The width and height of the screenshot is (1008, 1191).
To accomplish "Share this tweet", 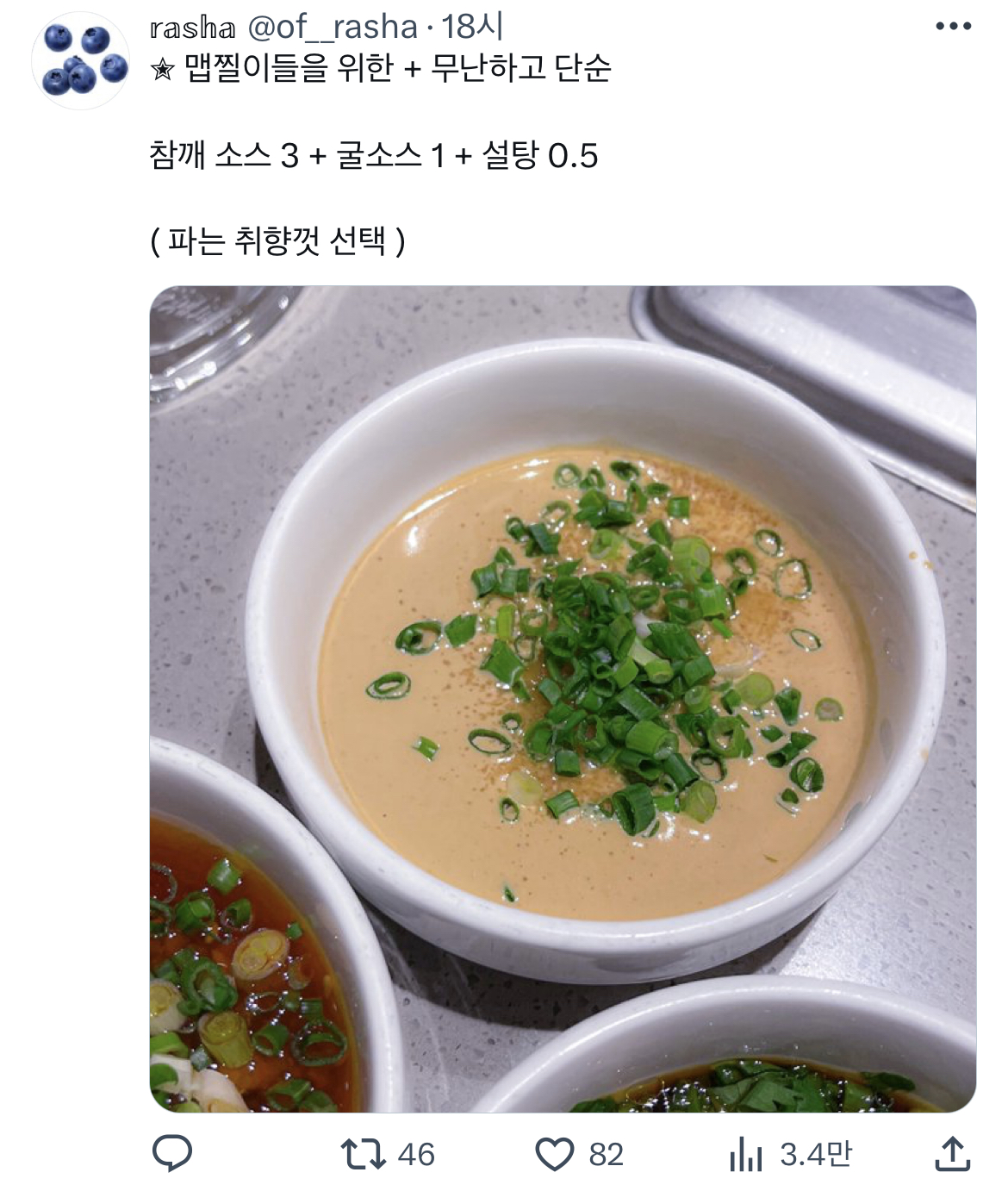I will tap(952, 1154).
